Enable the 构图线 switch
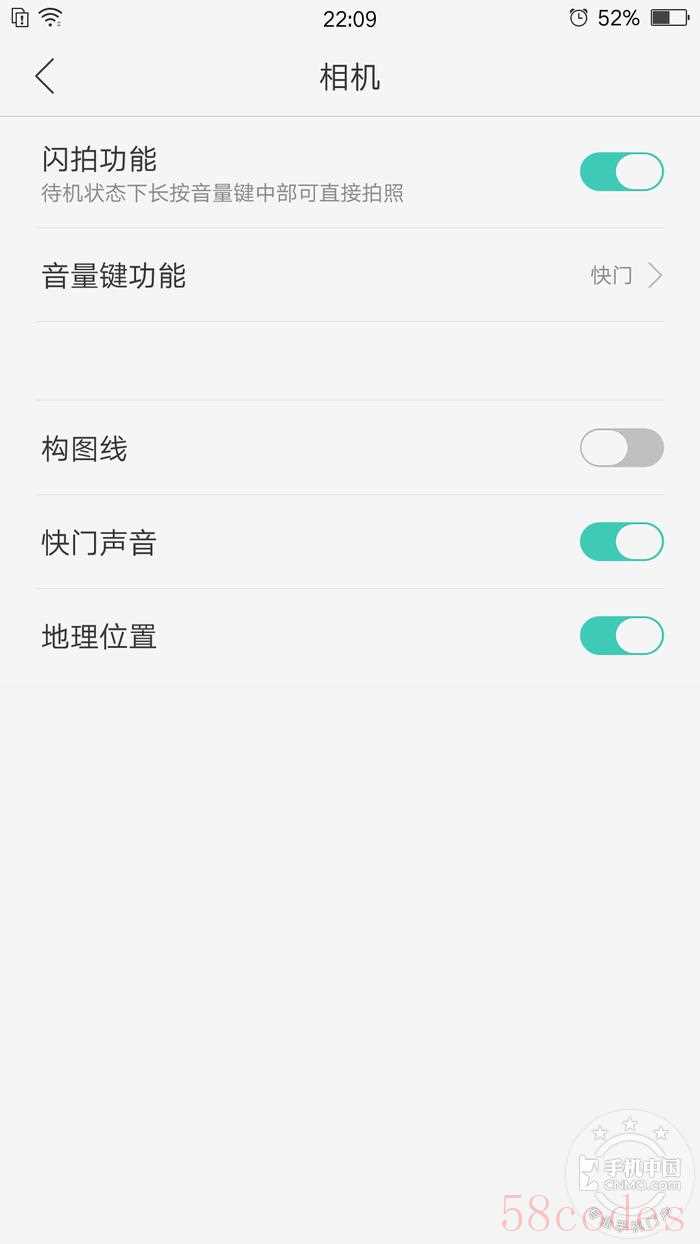The width and height of the screenshot is (700, 1244). point(621,448)
